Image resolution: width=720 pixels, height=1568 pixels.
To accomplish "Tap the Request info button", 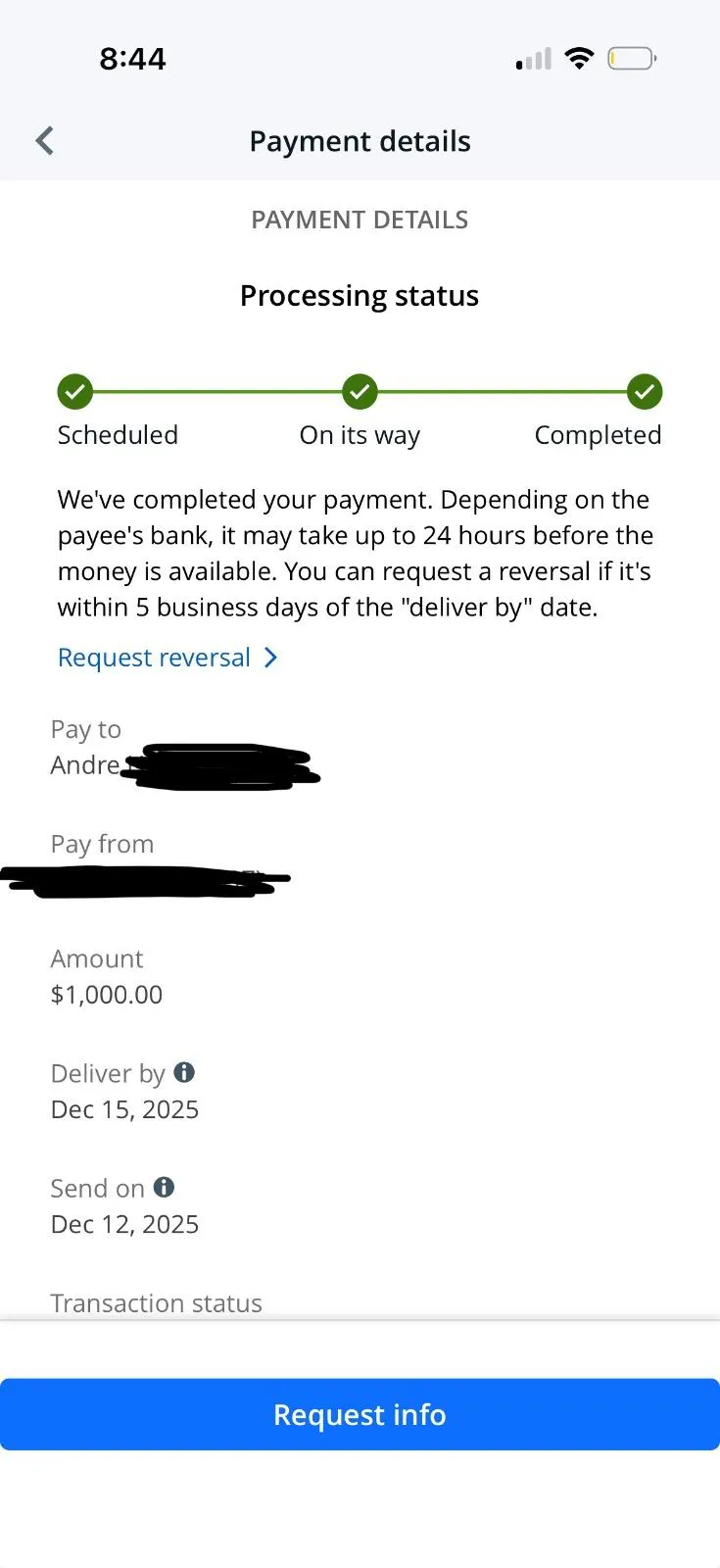I will point(360,1414).
